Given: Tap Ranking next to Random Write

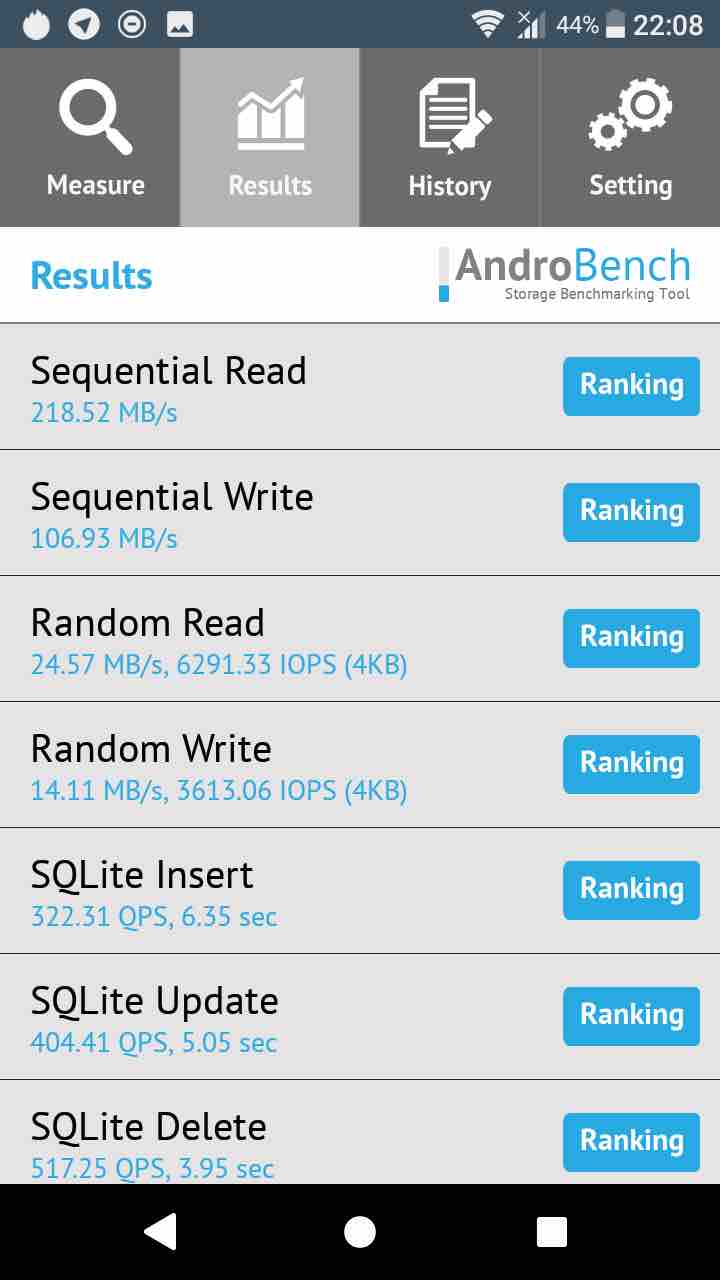Looking at the screenshot, I should (631, 763).
